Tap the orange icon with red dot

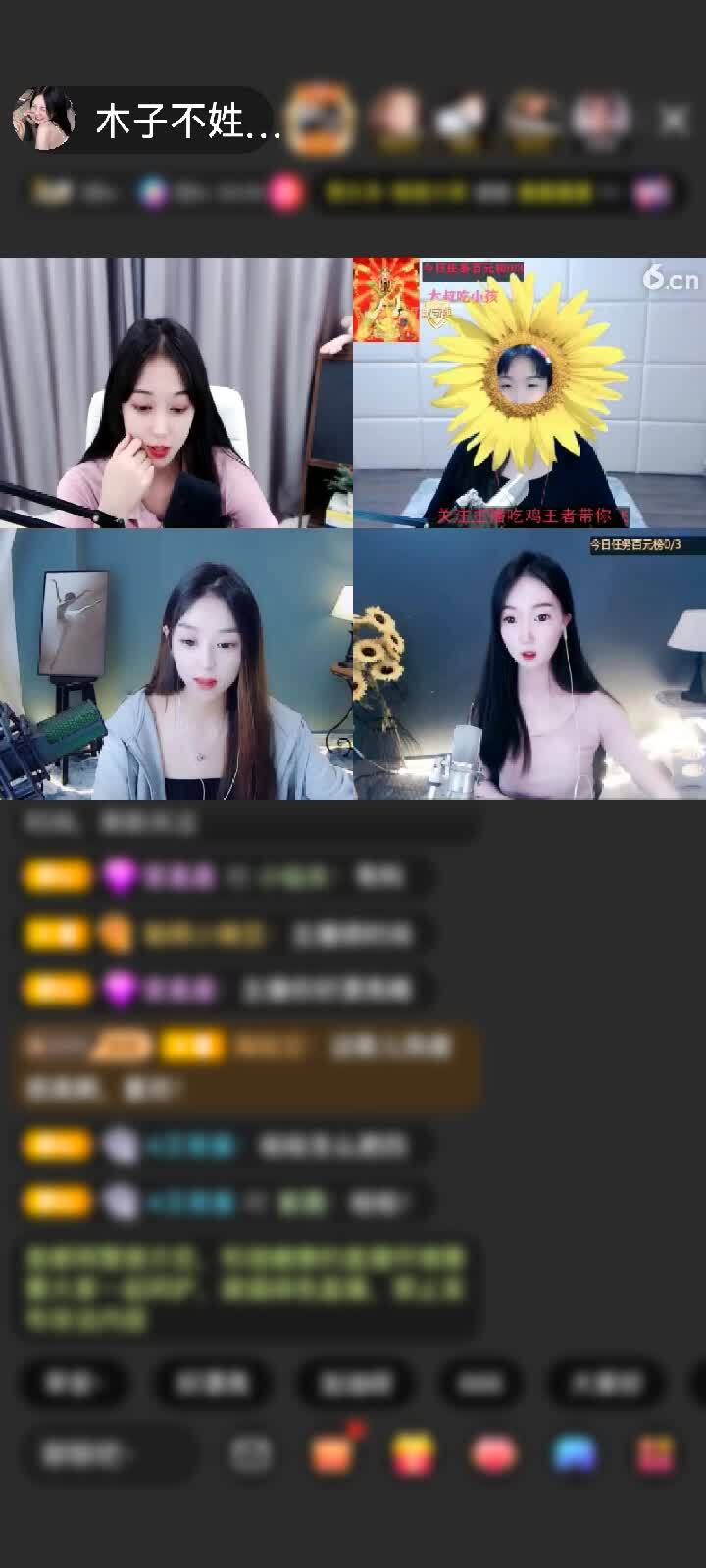331,1454
